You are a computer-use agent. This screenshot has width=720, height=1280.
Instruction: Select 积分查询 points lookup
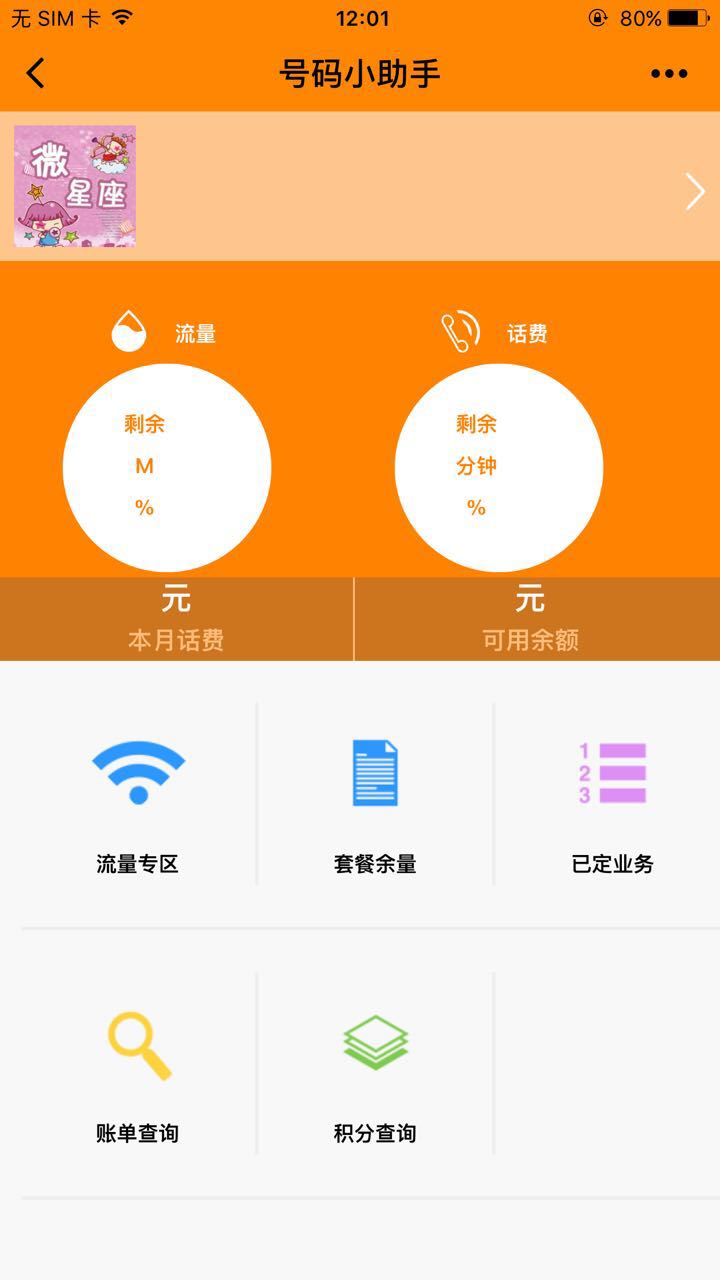click(375, 1068)
